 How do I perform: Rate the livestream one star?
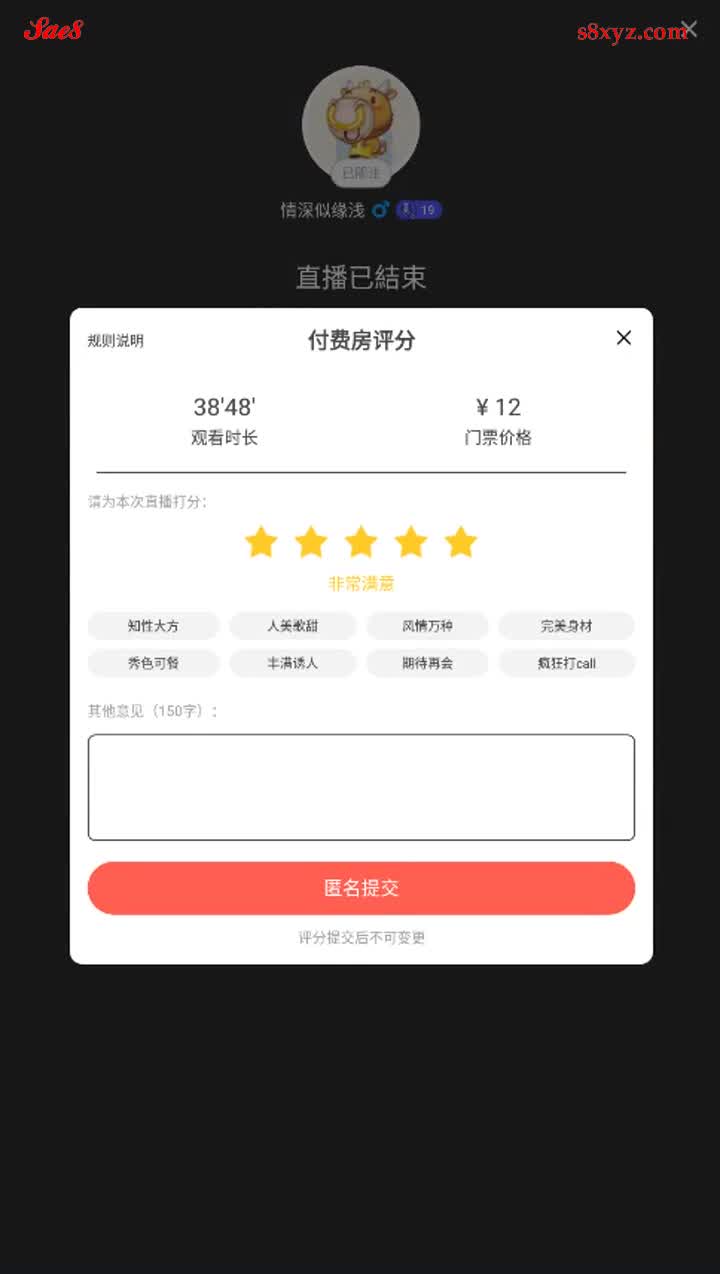[x=261, y=542]
